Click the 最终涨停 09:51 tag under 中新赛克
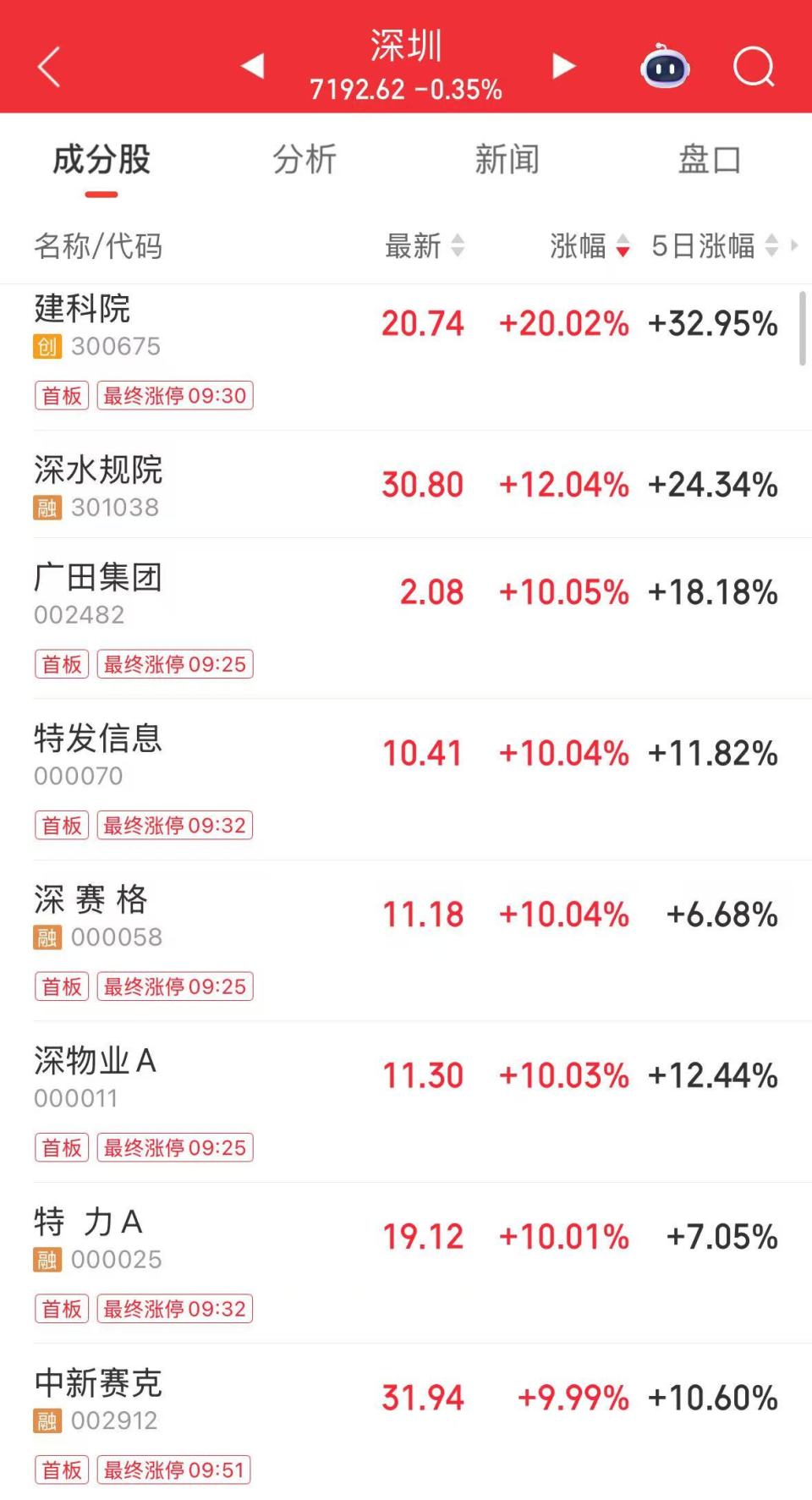 tap(175, 1470)
